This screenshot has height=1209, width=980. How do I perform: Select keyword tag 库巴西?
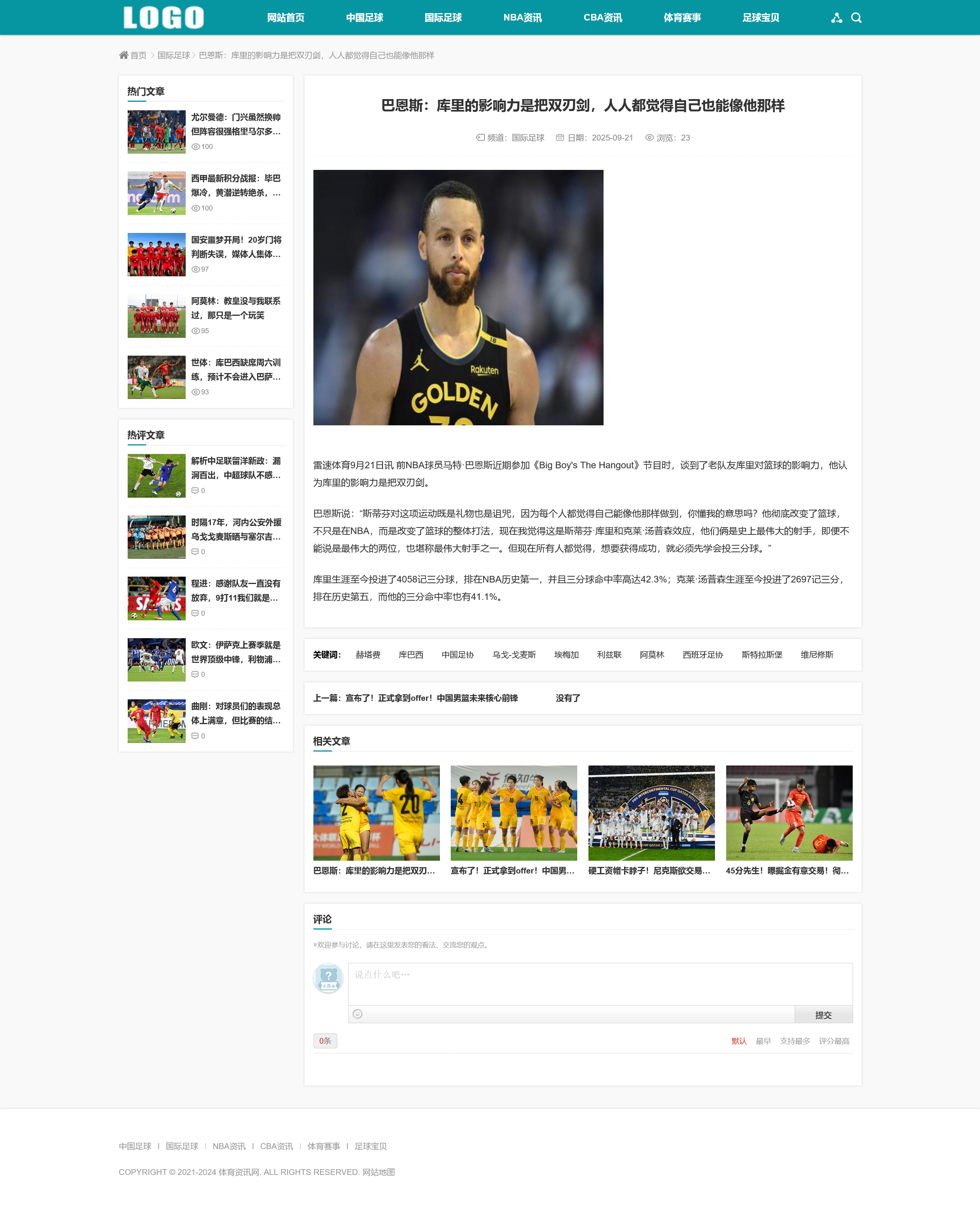(410, 654)
